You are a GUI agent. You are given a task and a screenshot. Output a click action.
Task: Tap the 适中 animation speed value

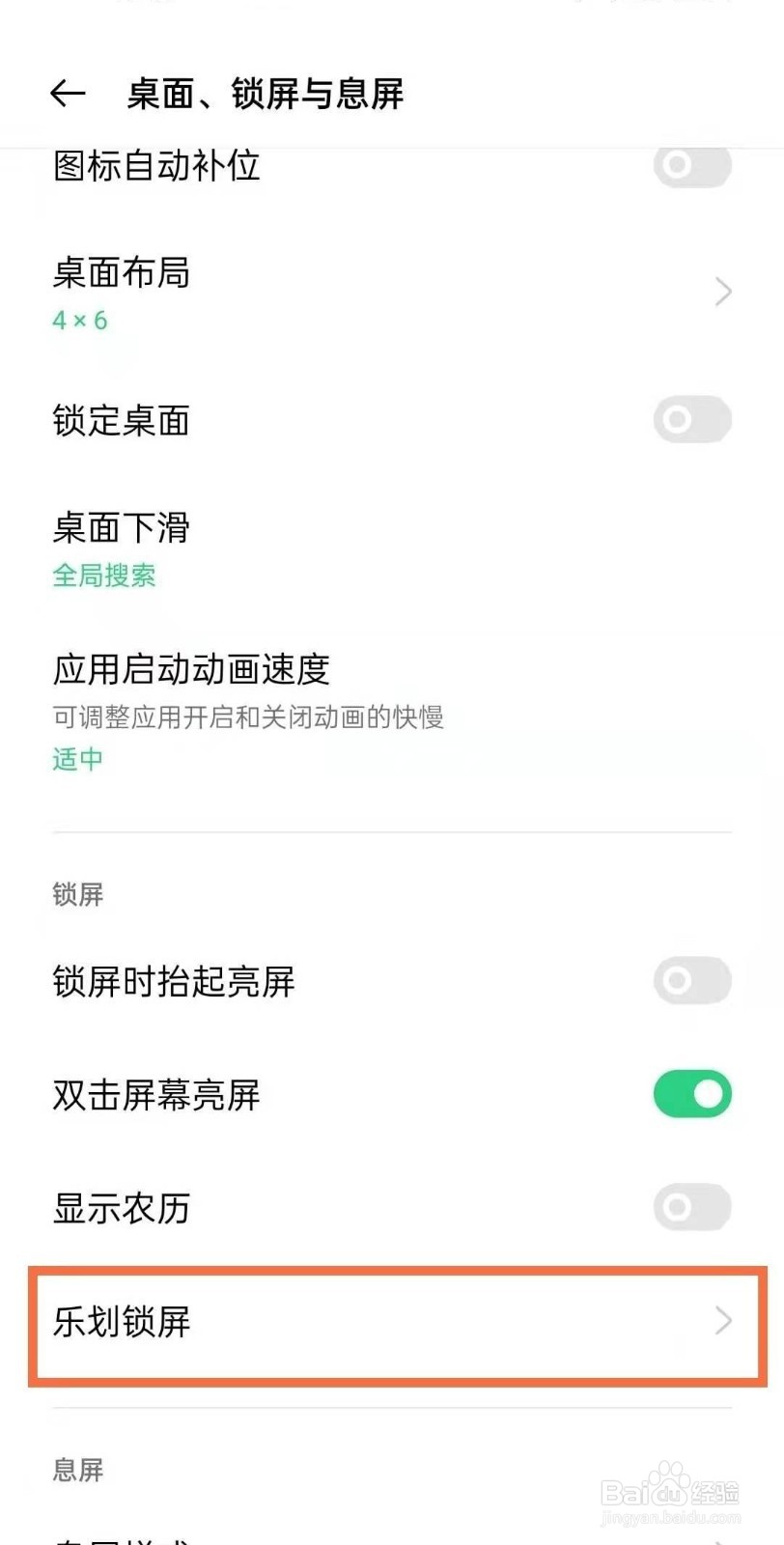point(76,760)
